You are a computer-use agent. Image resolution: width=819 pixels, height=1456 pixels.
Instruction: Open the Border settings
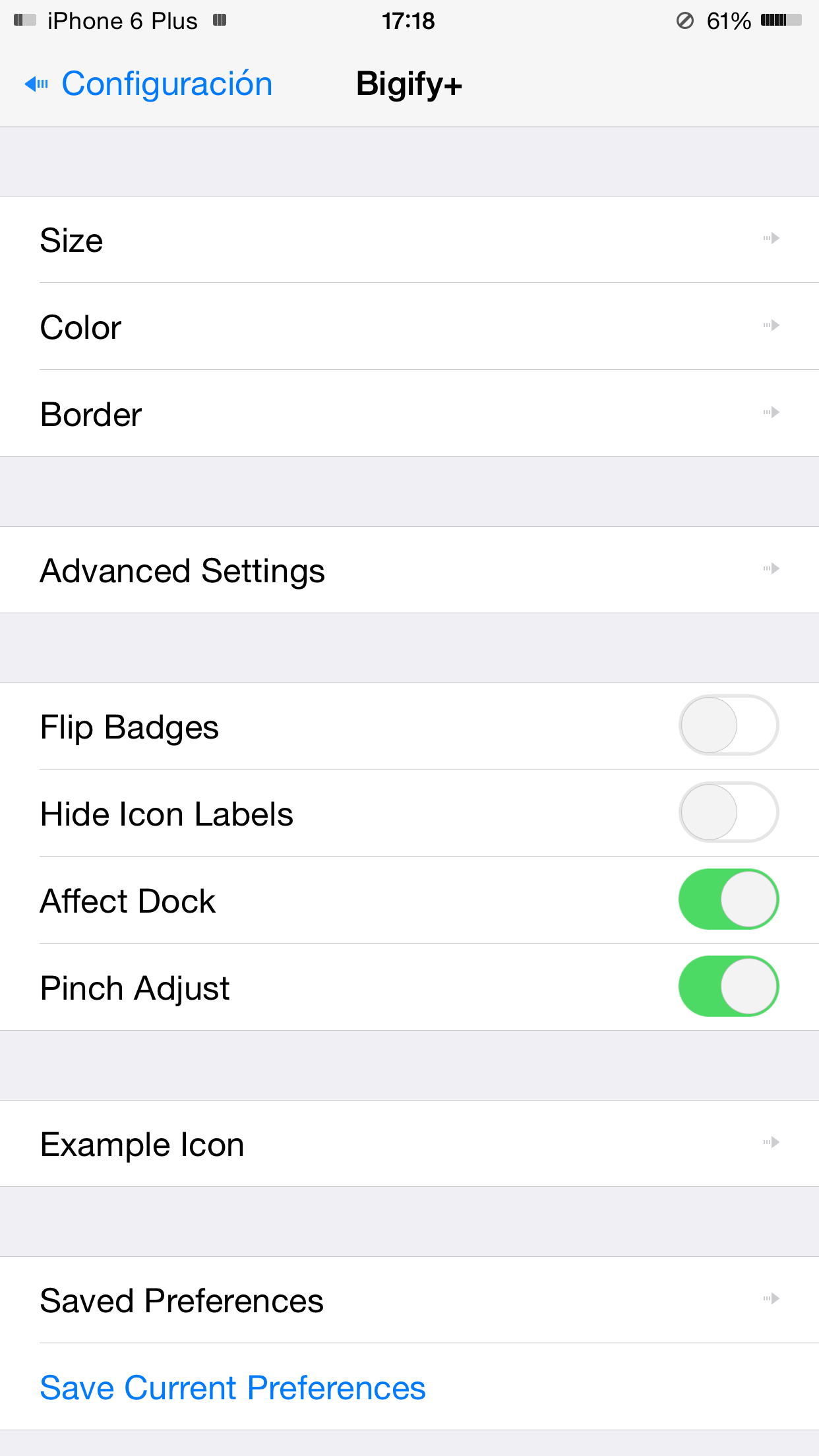409,414
